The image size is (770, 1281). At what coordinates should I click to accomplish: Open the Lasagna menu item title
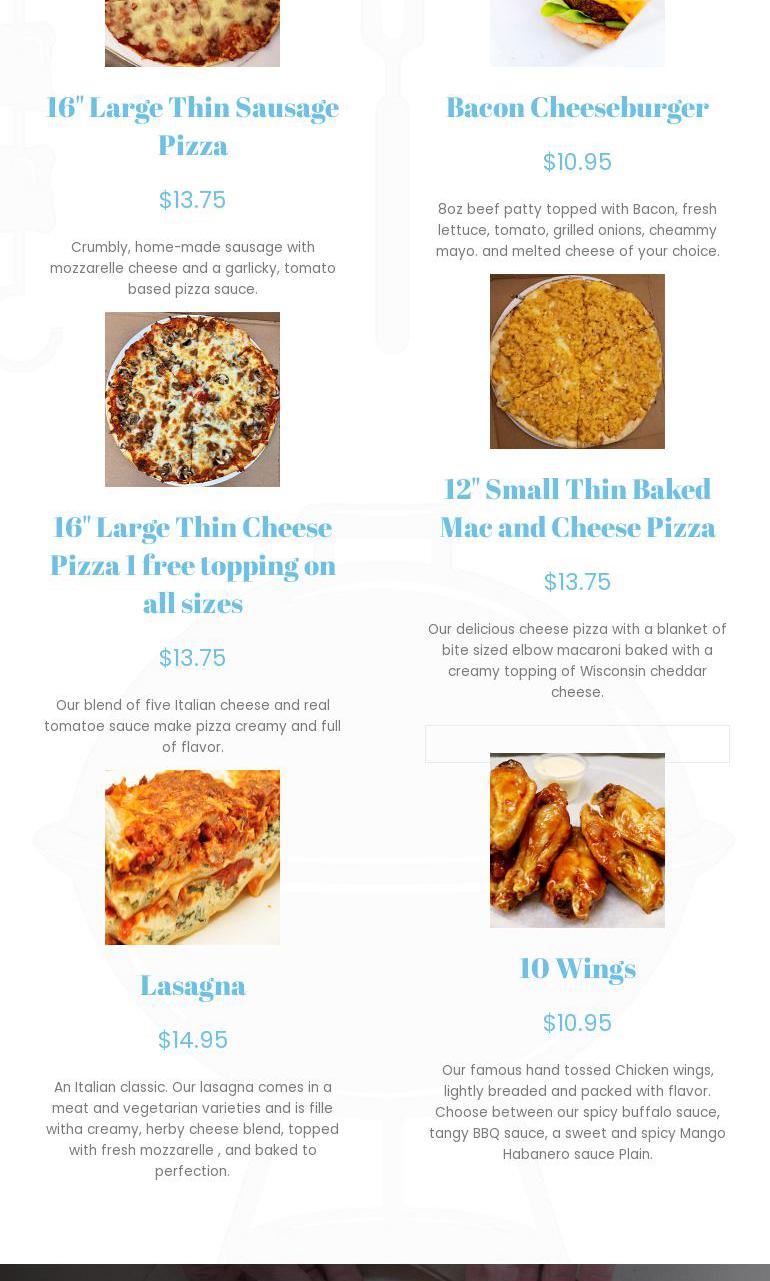[192, 985]
